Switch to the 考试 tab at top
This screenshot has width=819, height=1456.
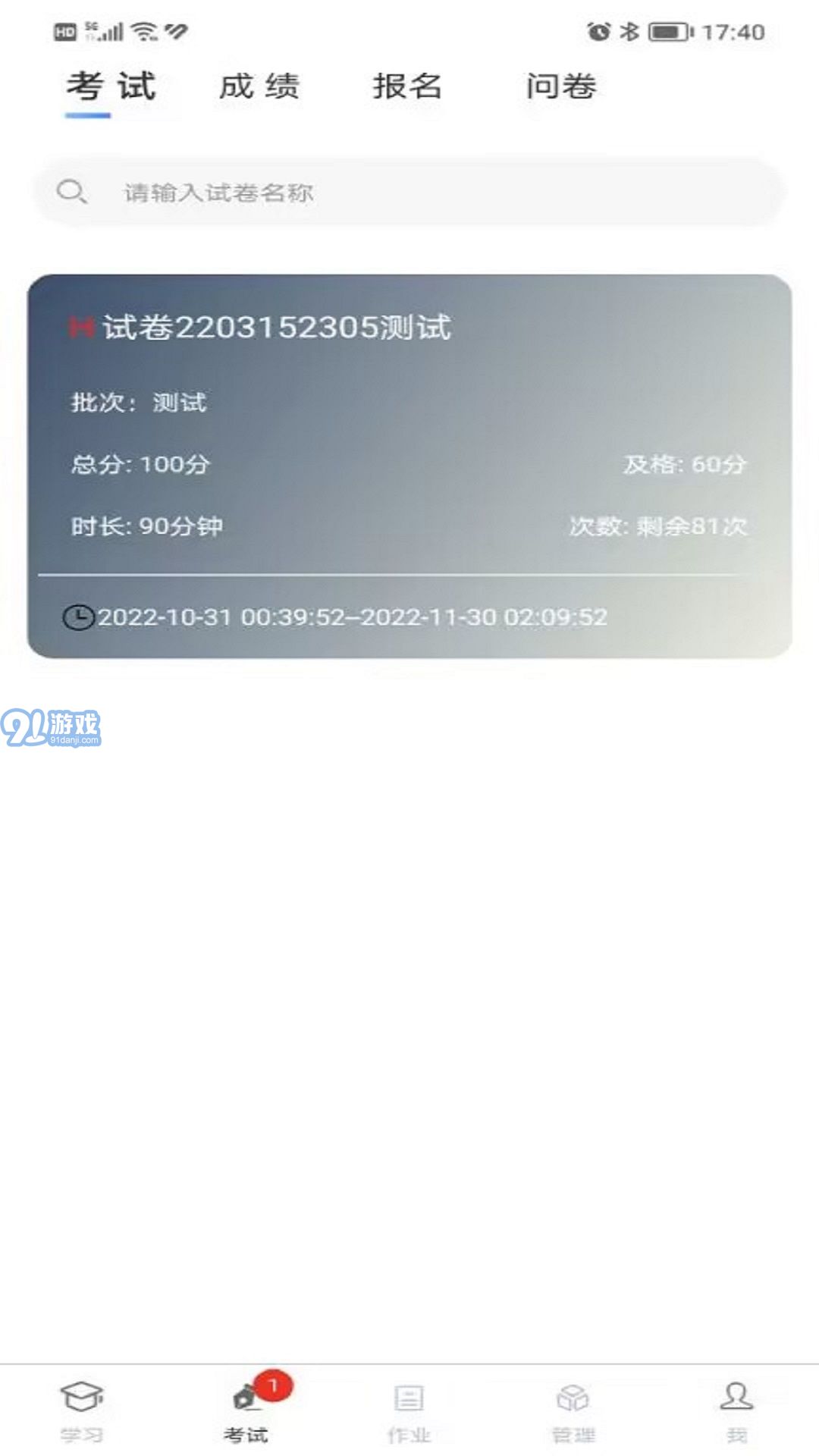(110, 86)
